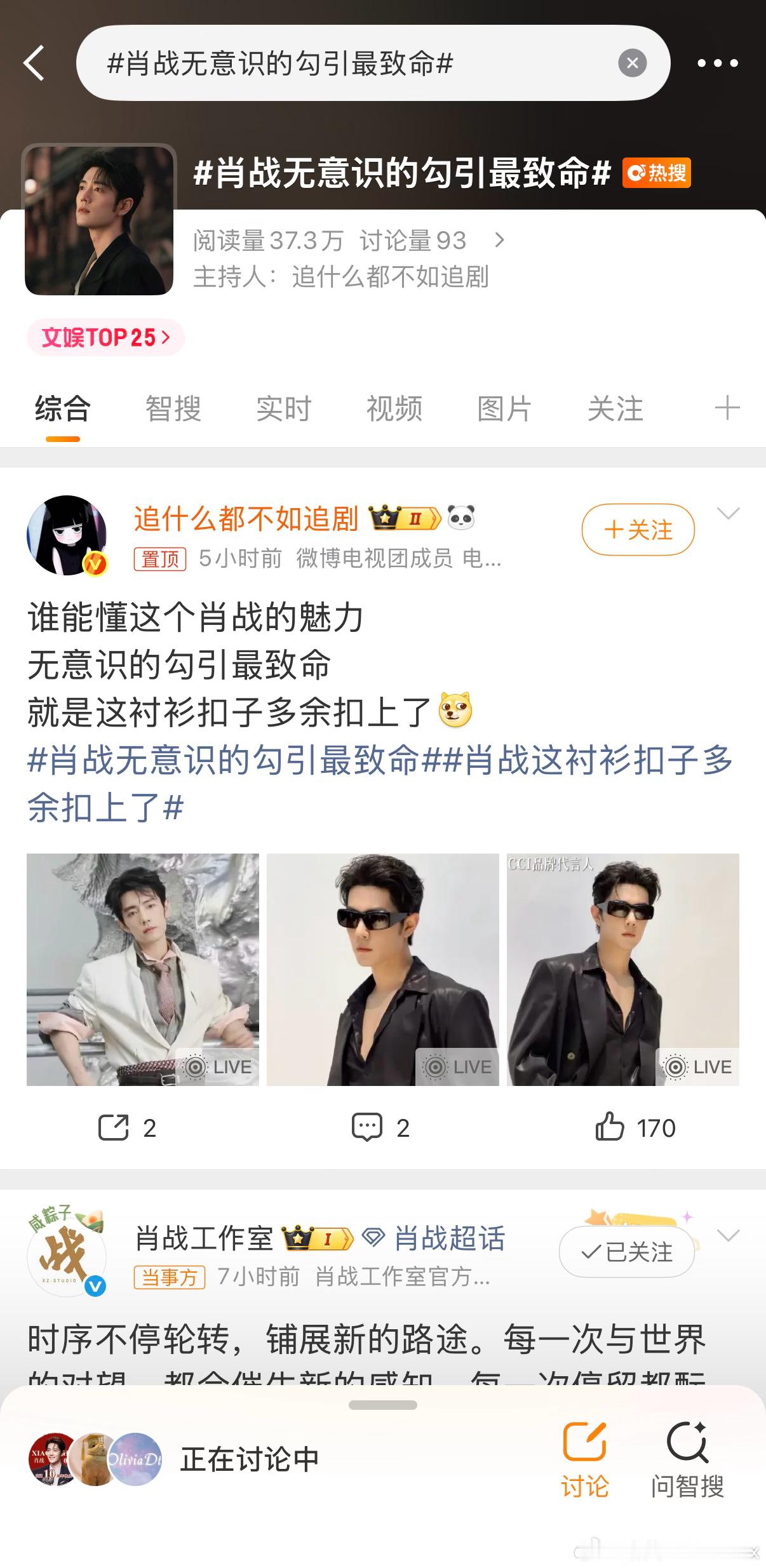The image size is (766, 1568).
Task: Go back with the top-left arrow
Action: coord(34,63)
